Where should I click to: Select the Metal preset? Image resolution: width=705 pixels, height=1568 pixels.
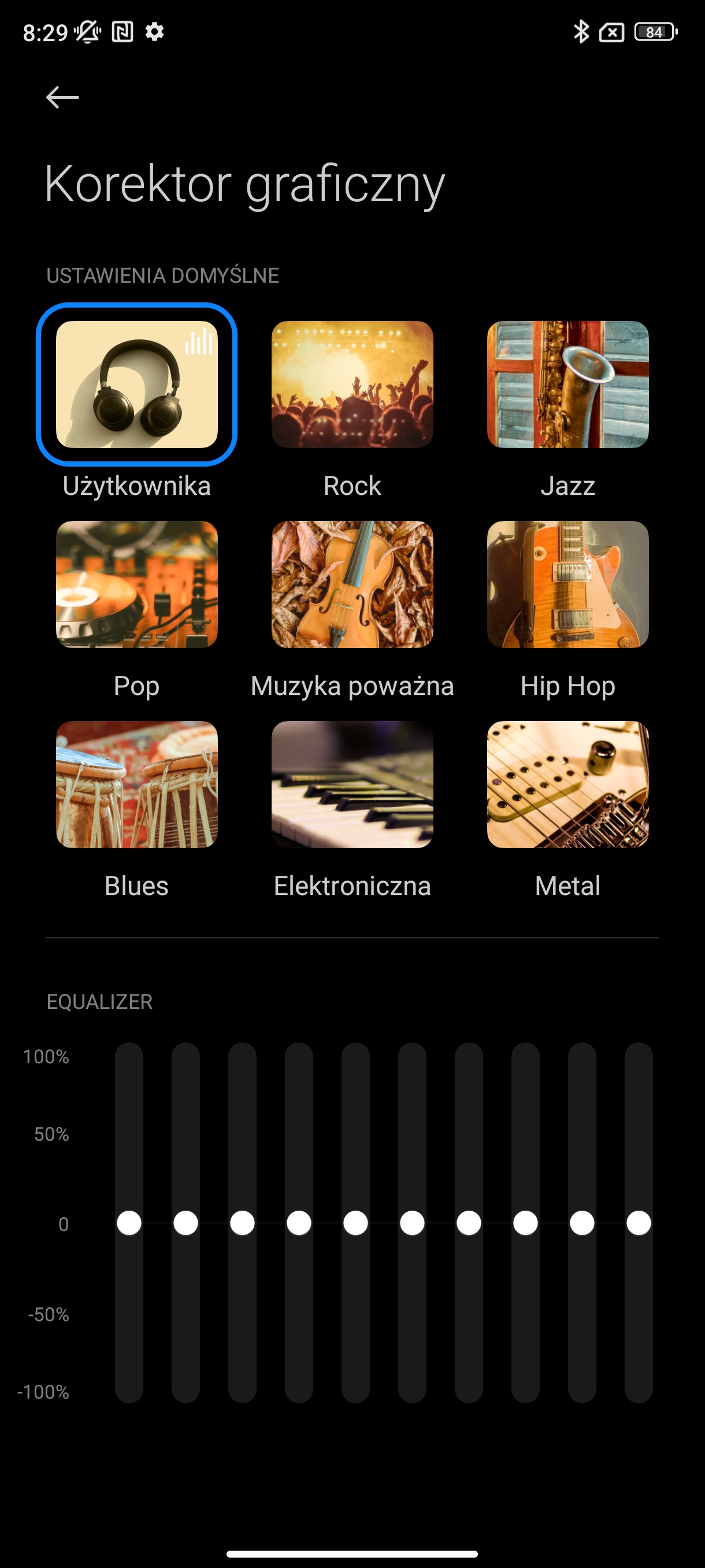coord(567,785)
